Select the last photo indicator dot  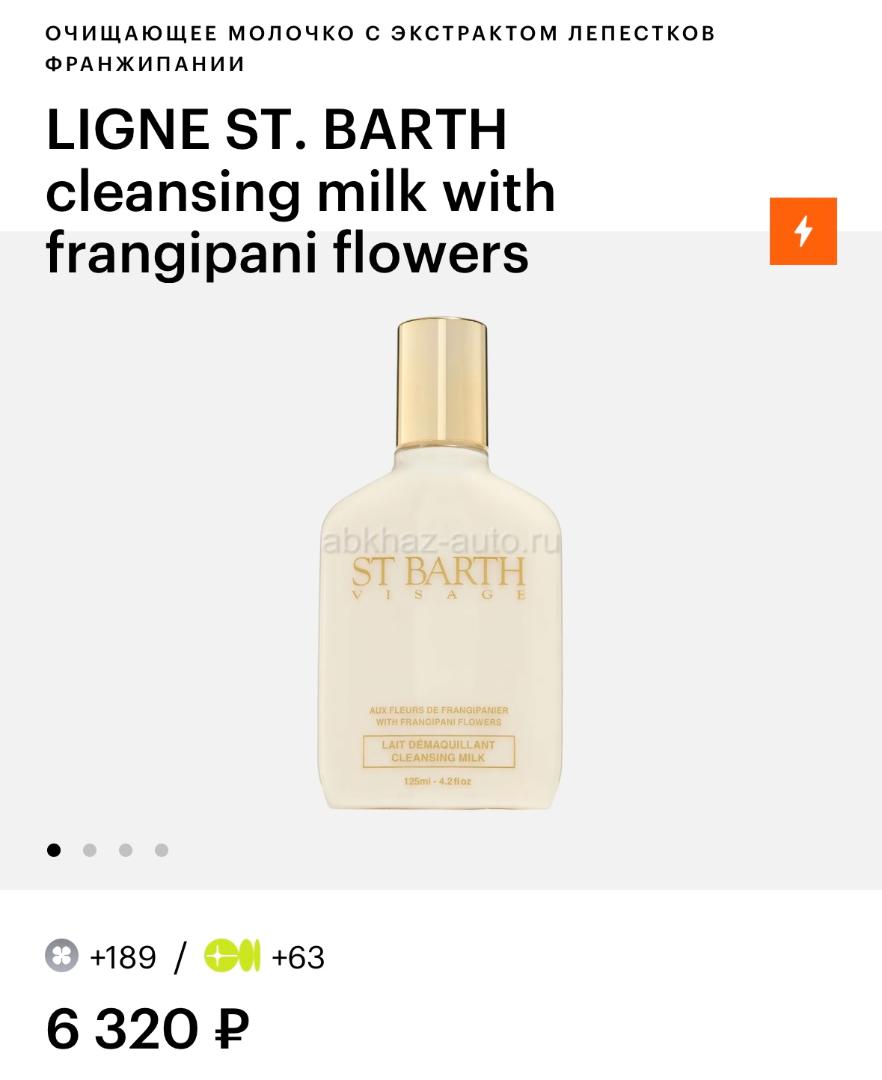[x=161, y=850]
